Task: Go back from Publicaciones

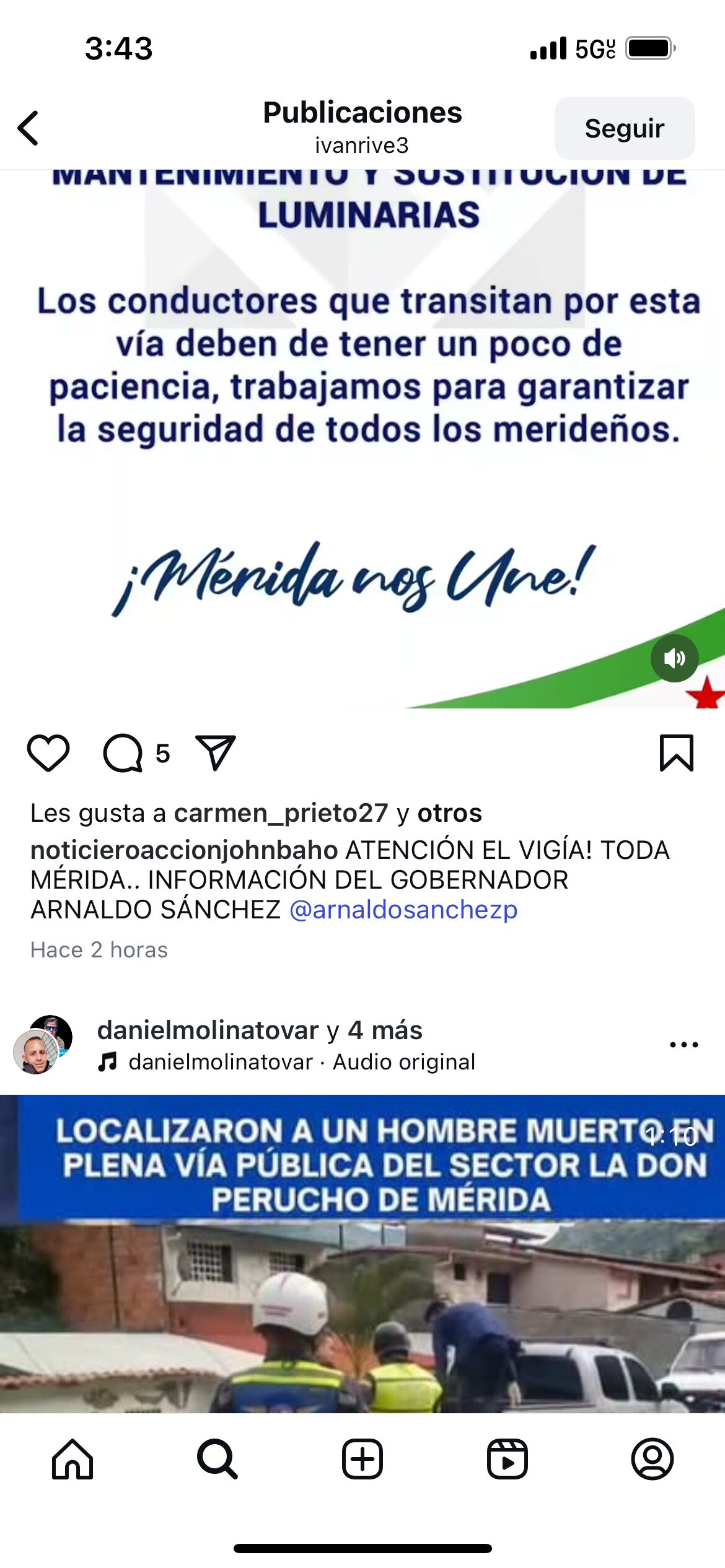Action: (29, 128)
